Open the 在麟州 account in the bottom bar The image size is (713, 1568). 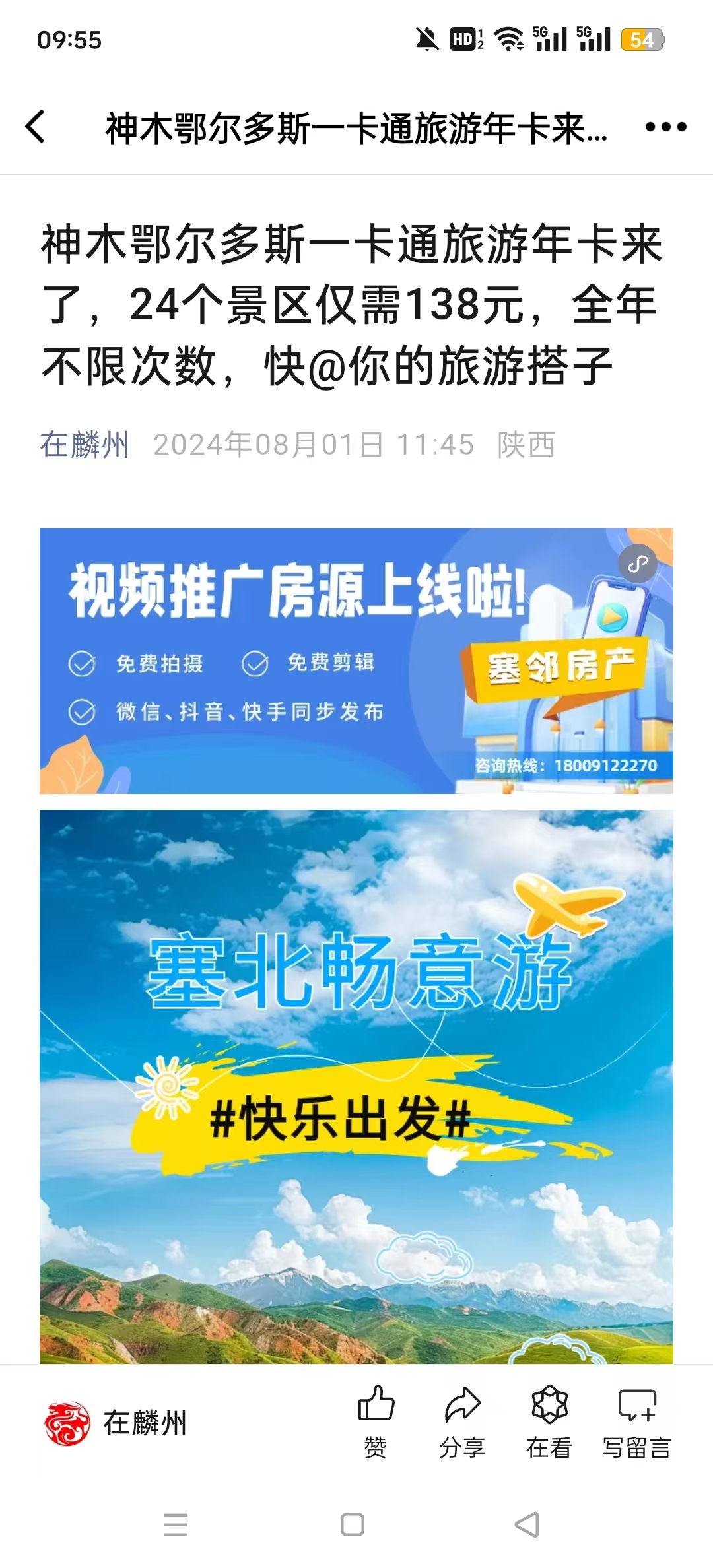point(116,1423)
